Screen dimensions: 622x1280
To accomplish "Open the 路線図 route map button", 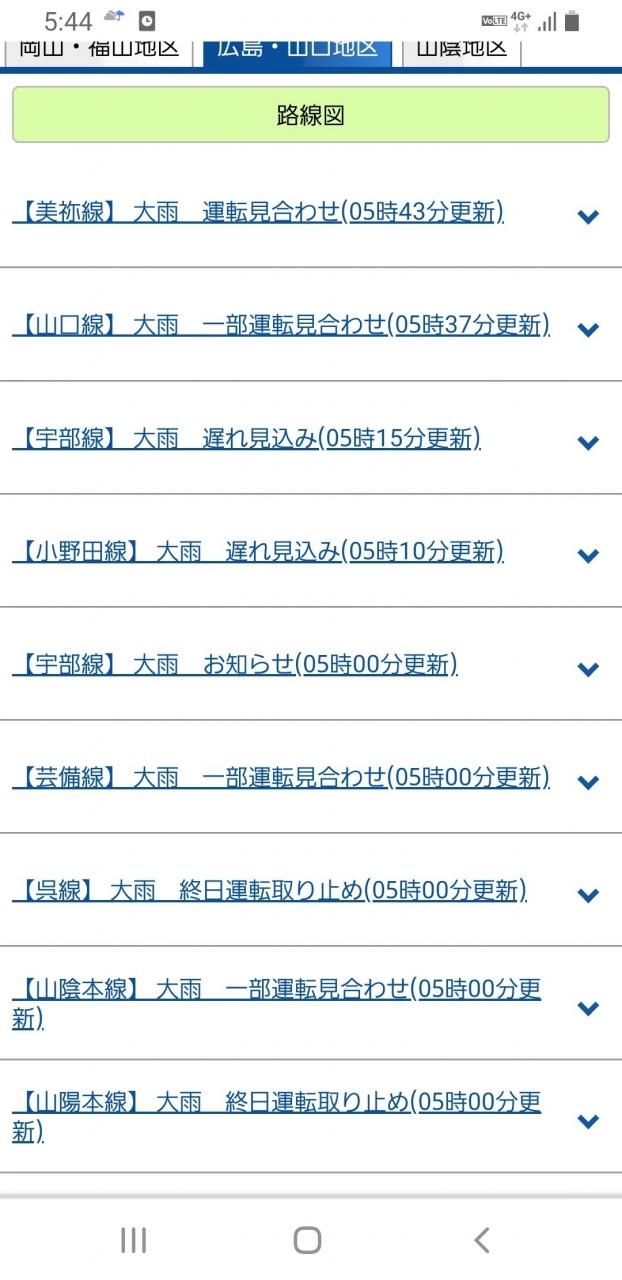I will coord(310,115).
